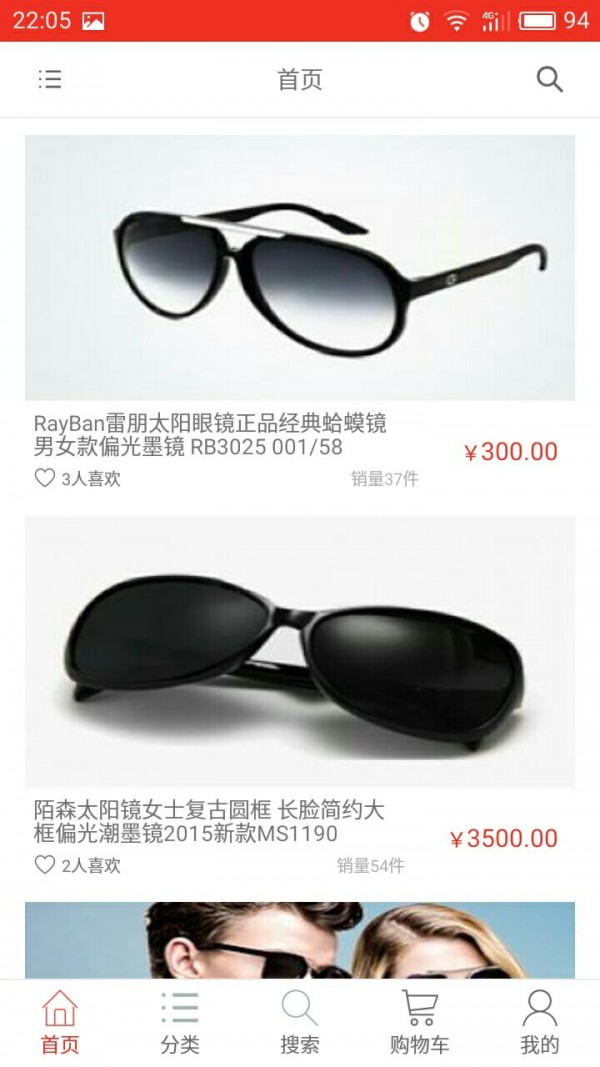Open the 购物车 shopping cart tab
This screenshot has height=1067, width=600.
point(420,1023)
